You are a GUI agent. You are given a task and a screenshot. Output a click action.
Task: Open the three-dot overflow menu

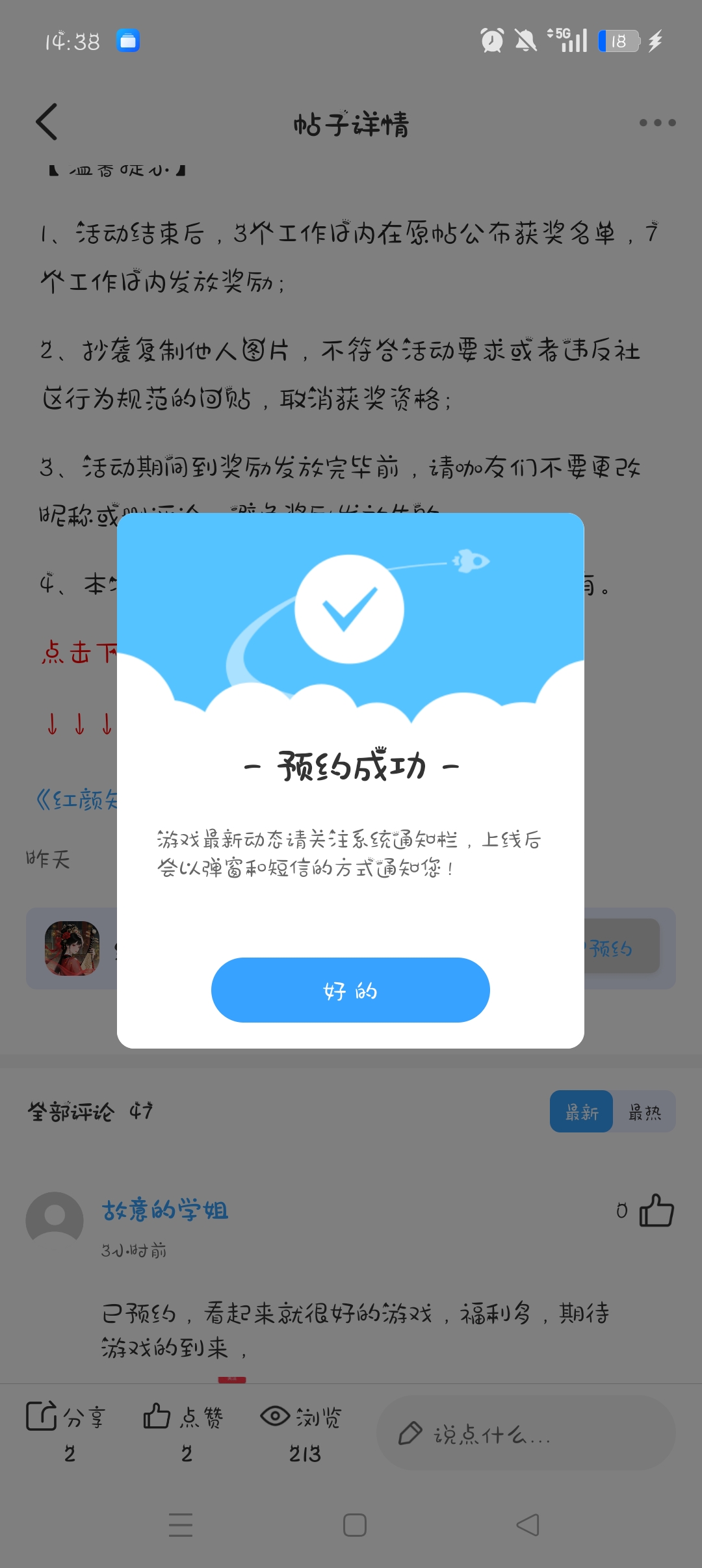coord(657,122)
